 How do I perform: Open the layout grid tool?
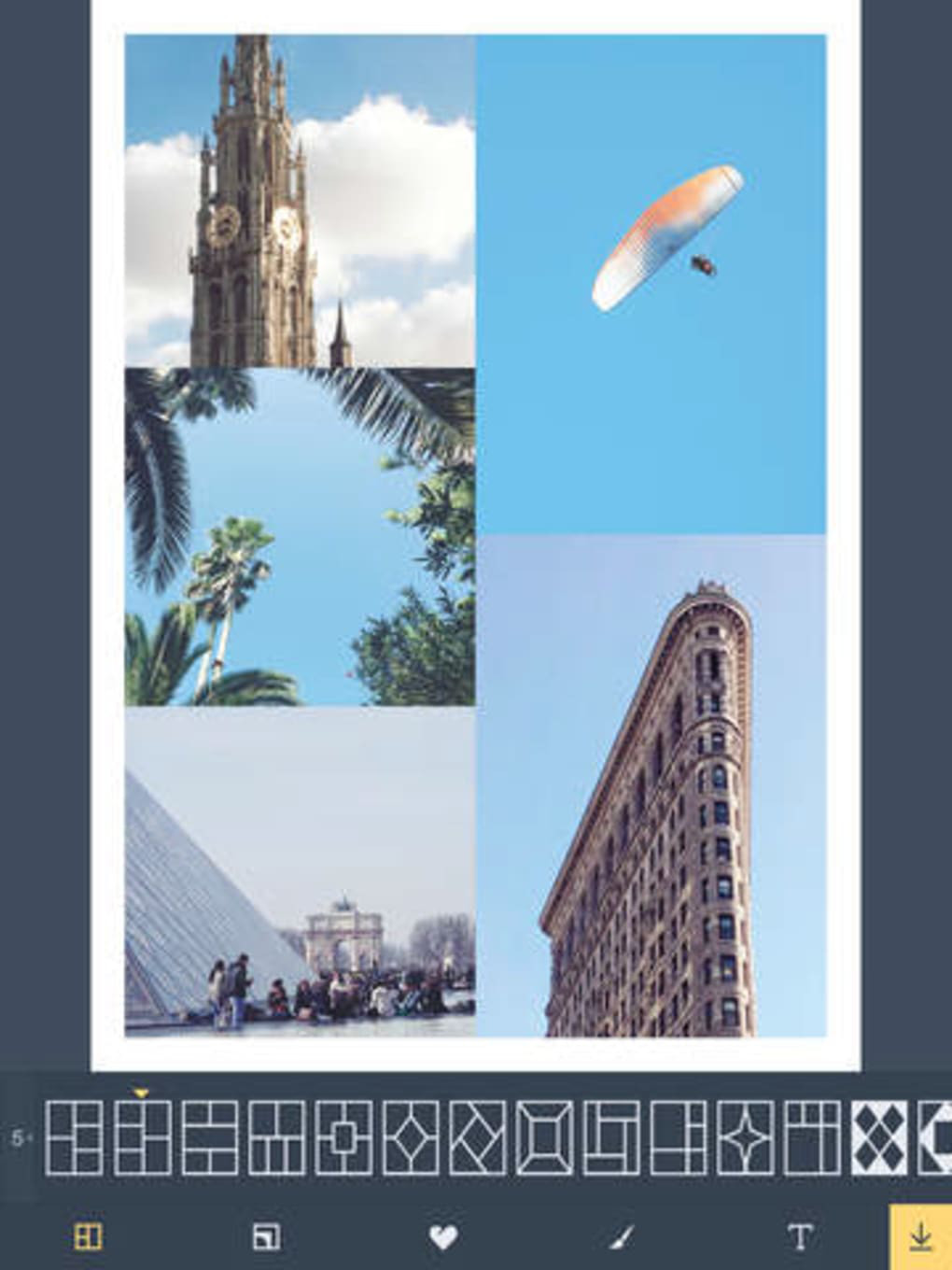[88, 1237]
